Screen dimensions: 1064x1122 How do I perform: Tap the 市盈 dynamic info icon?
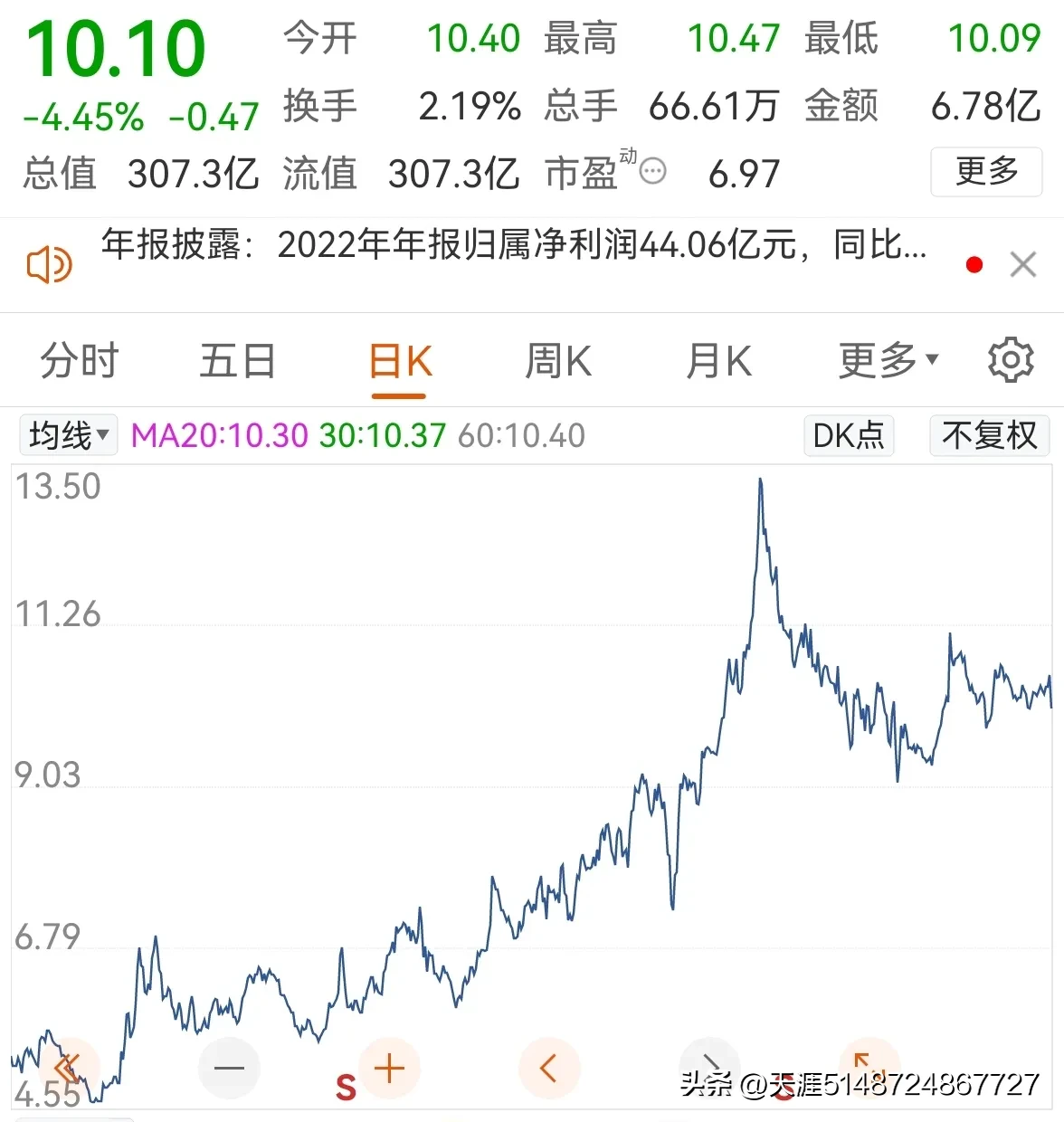pyautogui.click(x=653, y=171)
